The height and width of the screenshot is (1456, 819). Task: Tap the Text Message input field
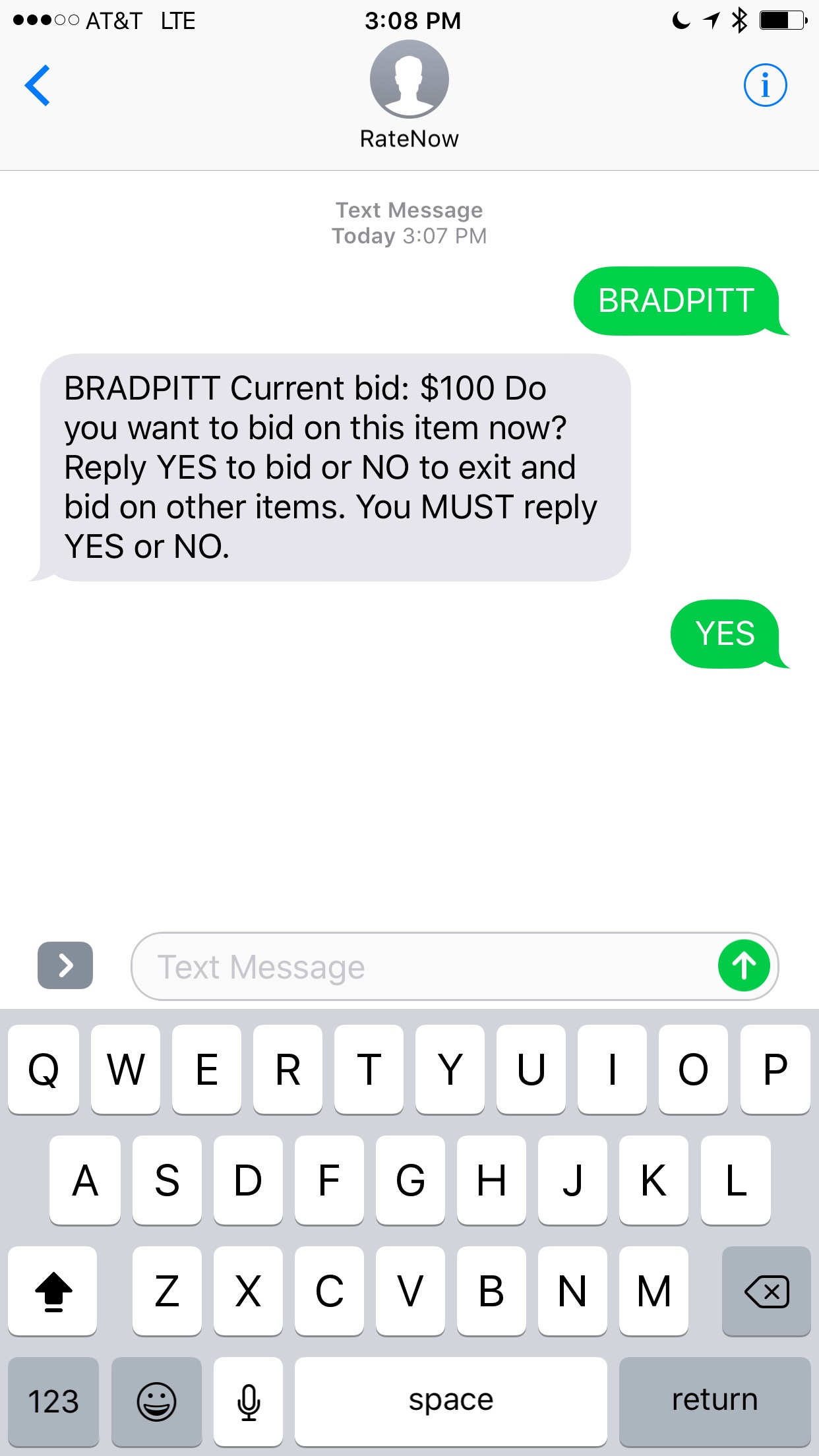(x=422, y=966)
